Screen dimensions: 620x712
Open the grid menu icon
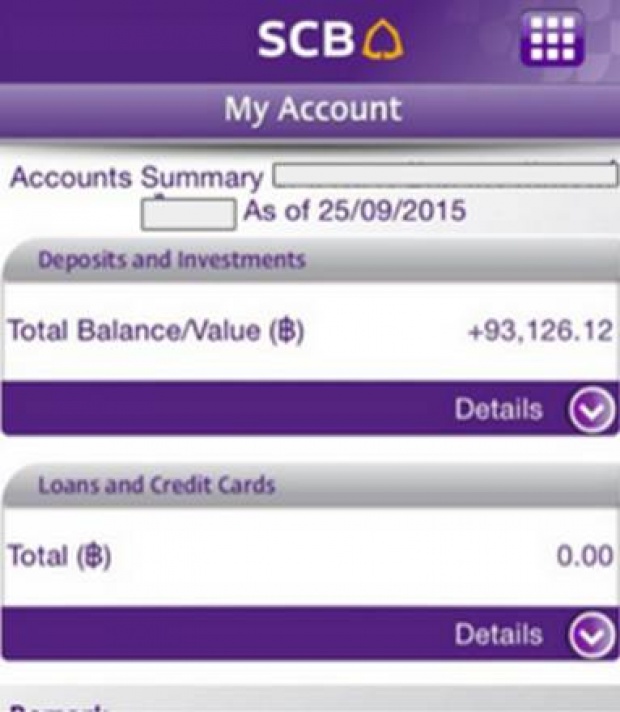(552, 38)
